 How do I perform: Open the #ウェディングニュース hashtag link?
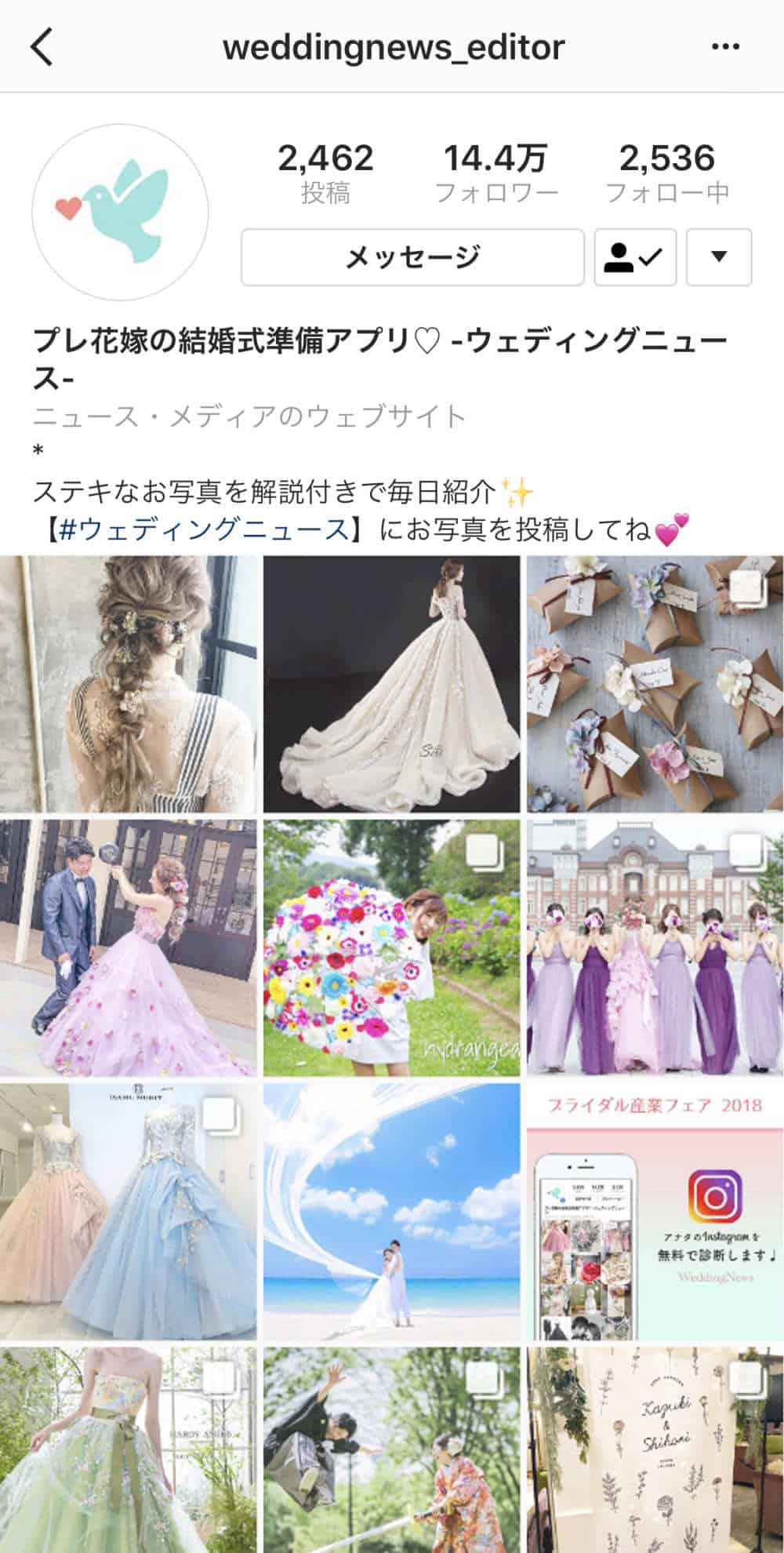[204, 529]
